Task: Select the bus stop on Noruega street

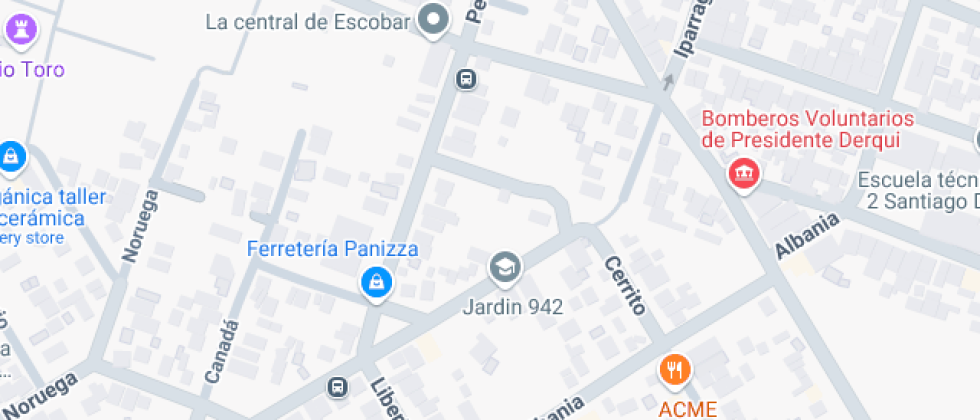Action: click(x=339, y=386)
